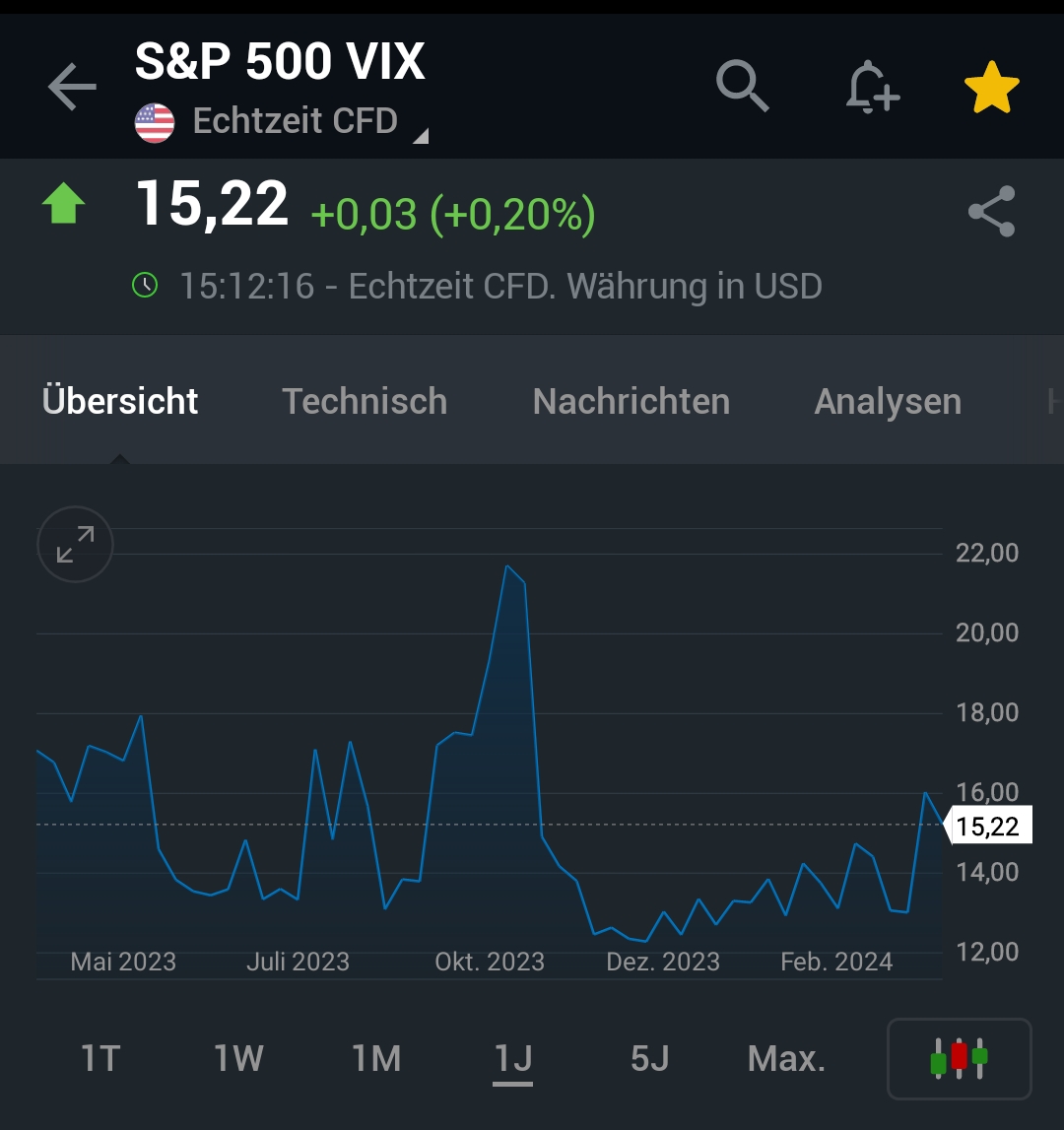Share the instrument via share icon
The width and height of the screenshot is (1064, 1130).
pyautogui.click(x=991, y=212)
